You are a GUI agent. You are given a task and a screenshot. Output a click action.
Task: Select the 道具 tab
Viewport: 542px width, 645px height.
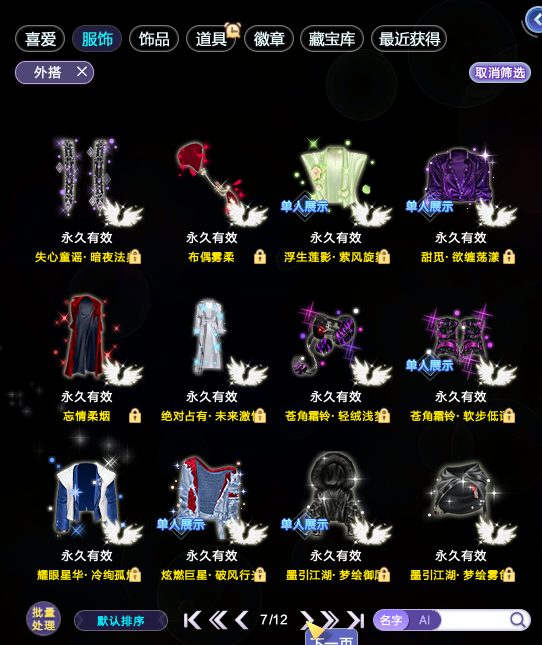211,39
